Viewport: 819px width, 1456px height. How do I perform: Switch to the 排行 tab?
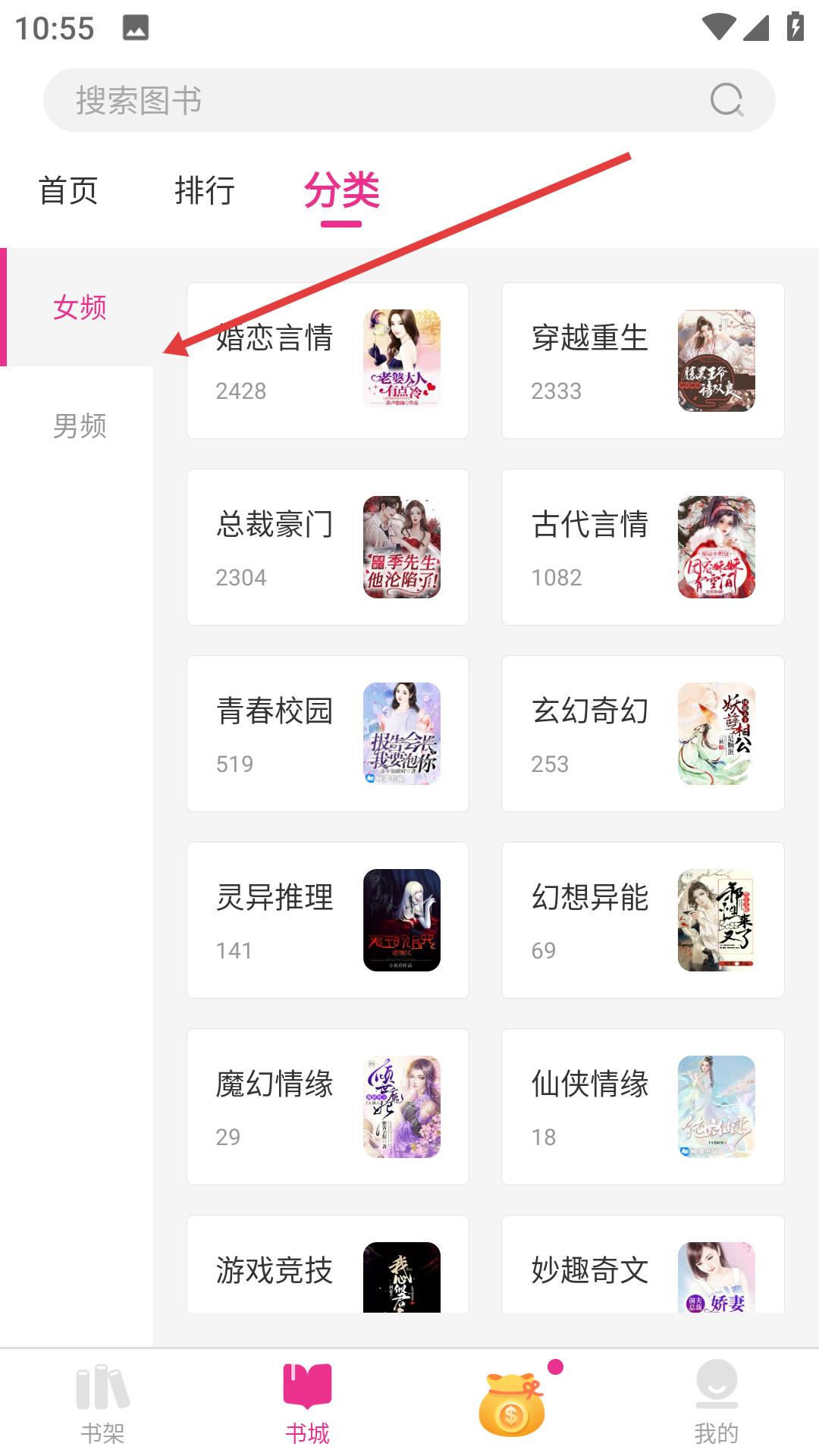click(205, 190)
